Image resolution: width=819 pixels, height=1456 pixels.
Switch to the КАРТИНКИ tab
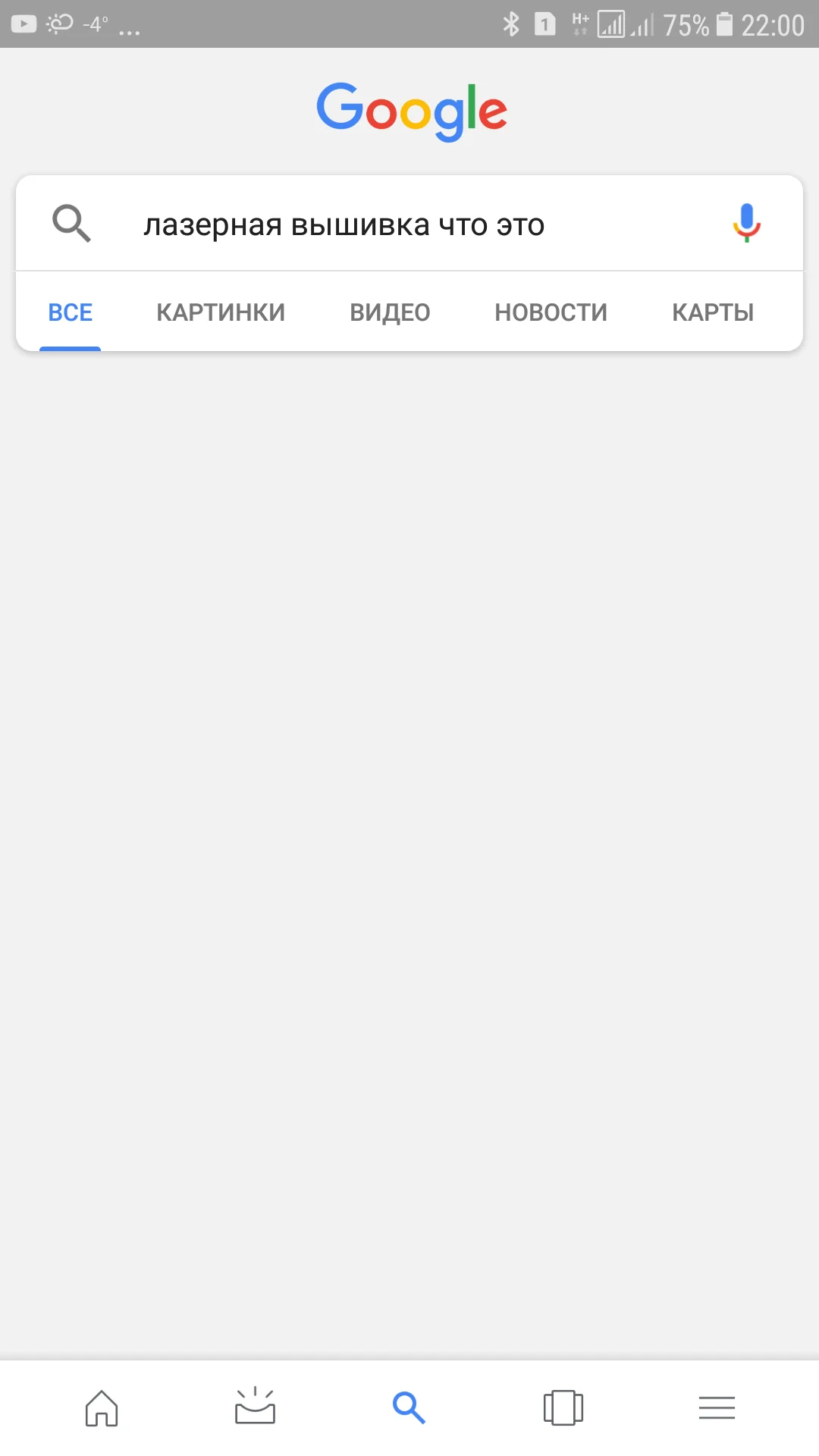coord(221,312)
